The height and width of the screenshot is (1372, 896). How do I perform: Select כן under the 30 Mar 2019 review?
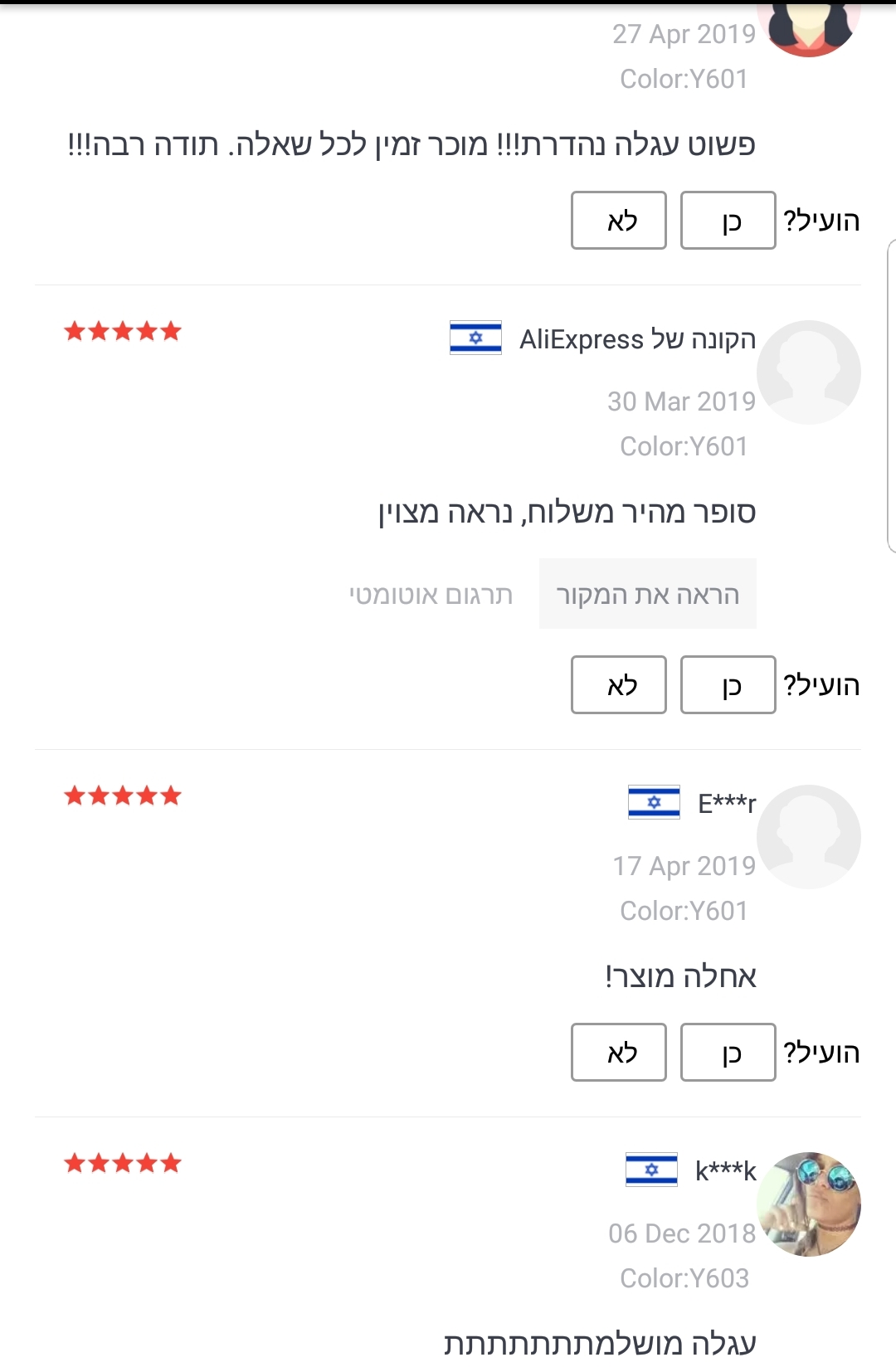728,685
